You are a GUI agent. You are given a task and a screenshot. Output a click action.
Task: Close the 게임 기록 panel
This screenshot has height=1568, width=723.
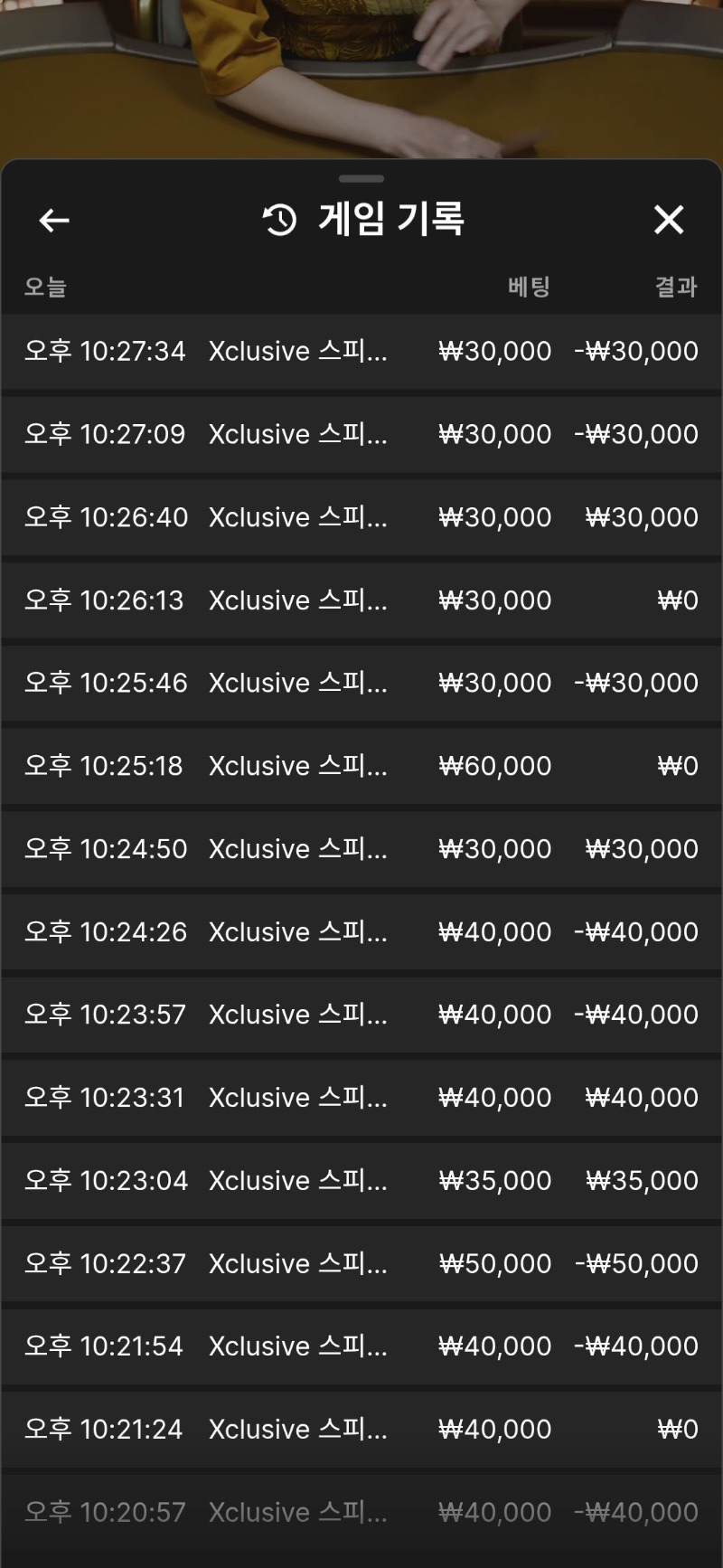pyautogui.click(x=669, y=220)
